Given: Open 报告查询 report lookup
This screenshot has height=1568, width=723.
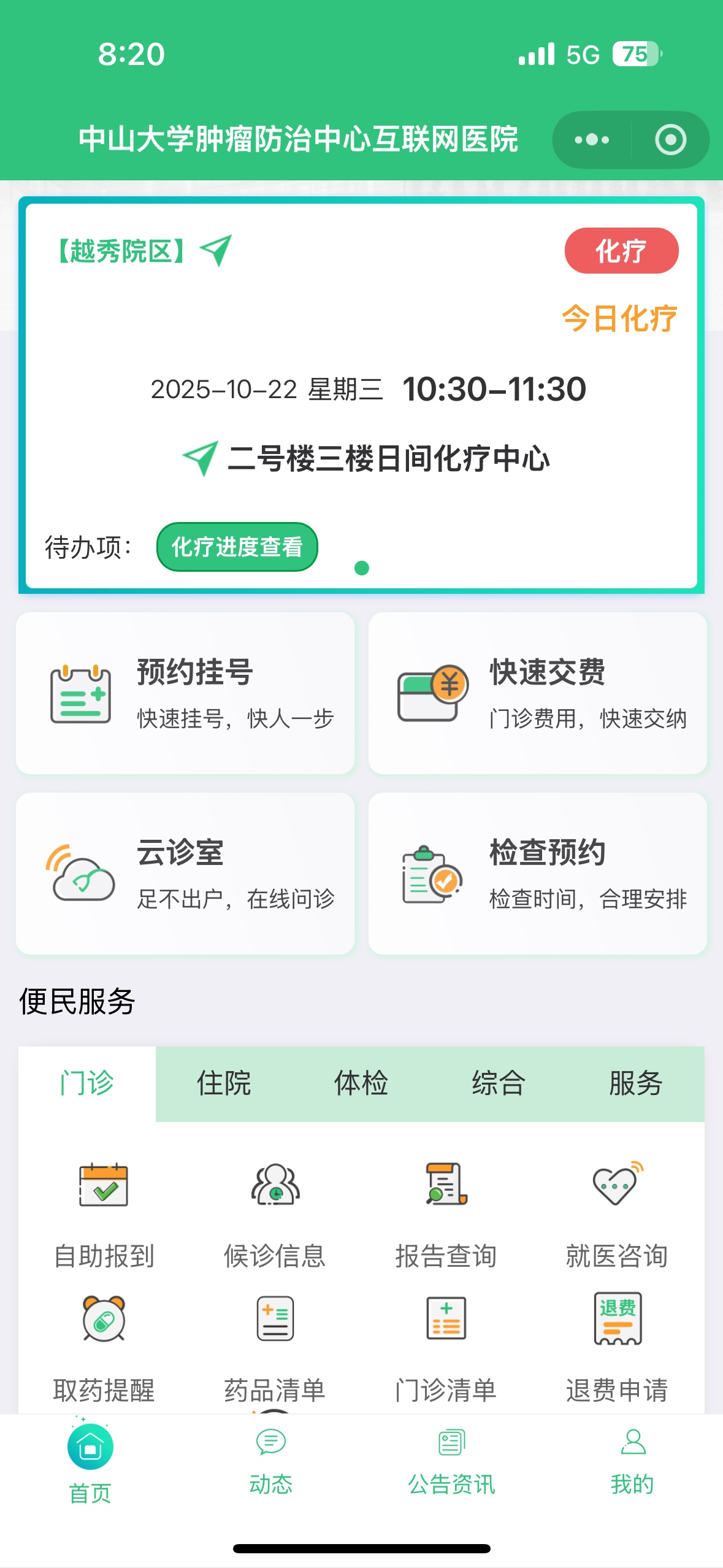Looking at the screenshot, I should (446, 1212).
